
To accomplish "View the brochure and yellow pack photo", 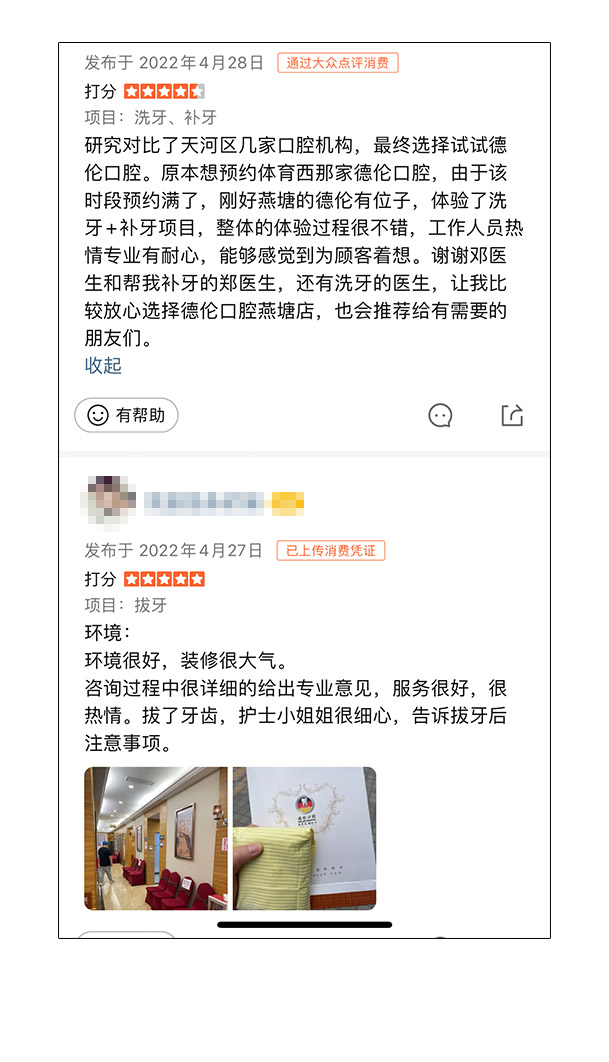I will click(x=304, y=838).
